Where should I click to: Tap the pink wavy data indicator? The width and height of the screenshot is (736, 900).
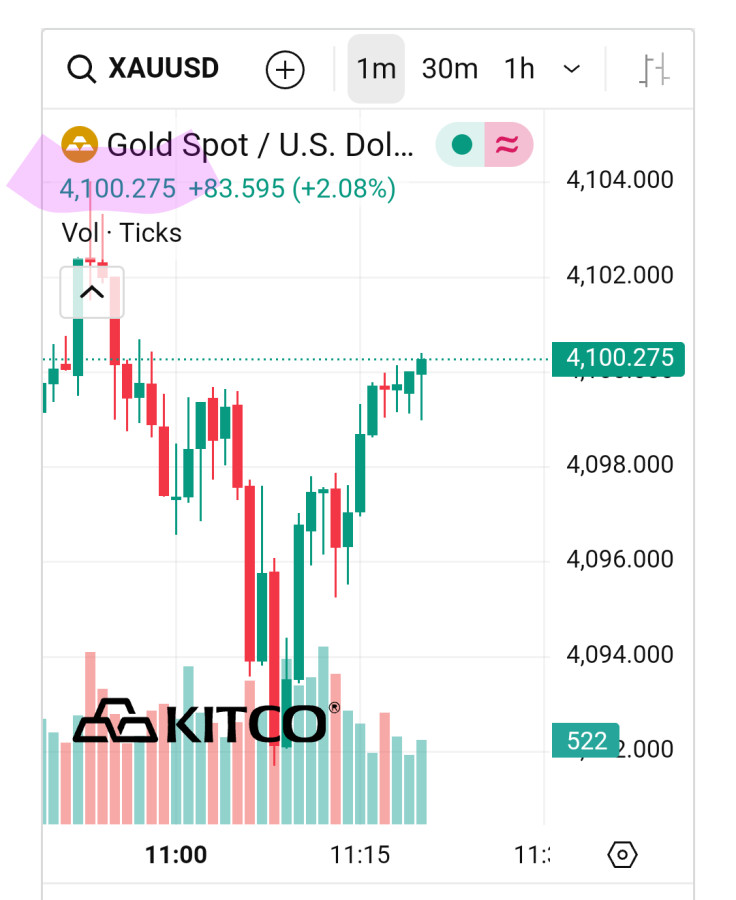[508, 146]
